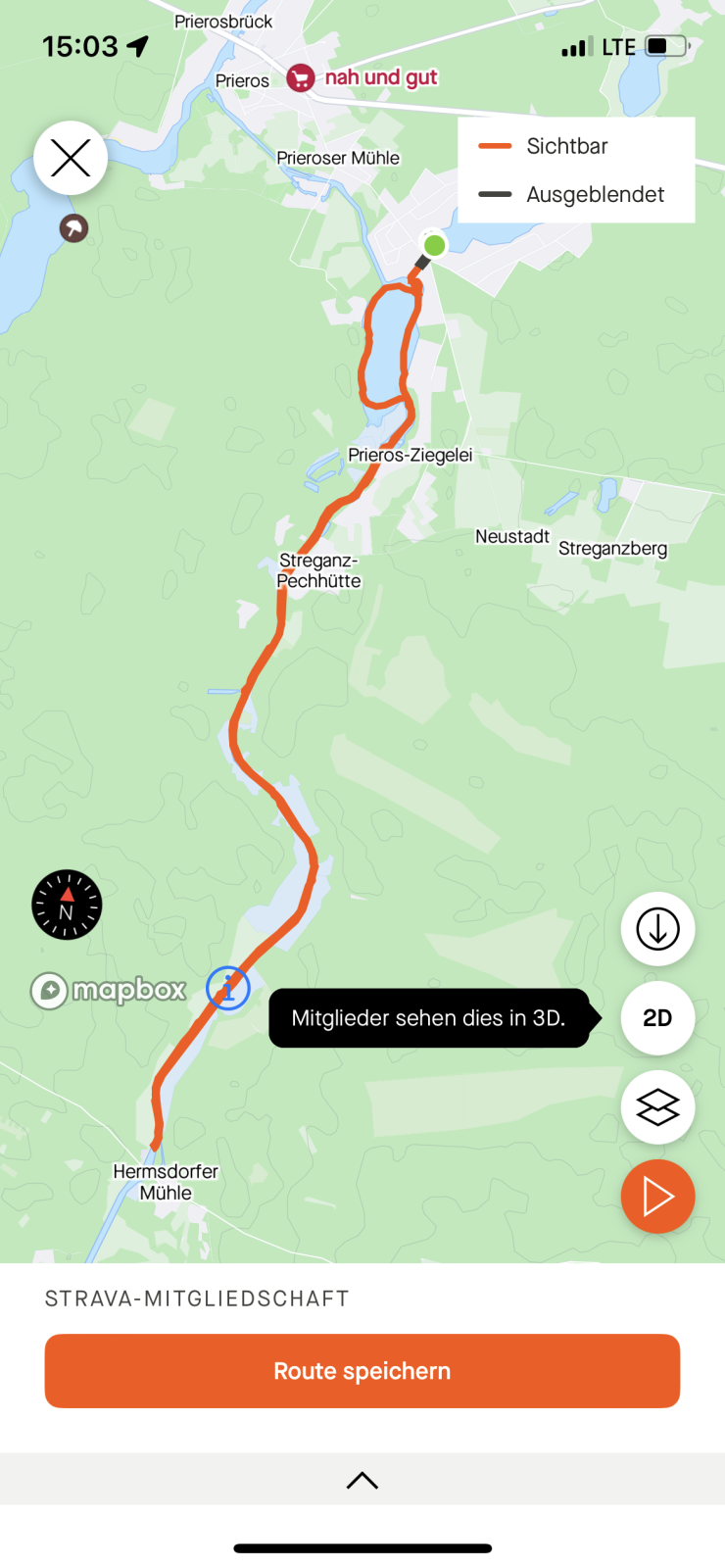Tap Route speichern button
The image size is (725, 1568).
click(362, 1371)
